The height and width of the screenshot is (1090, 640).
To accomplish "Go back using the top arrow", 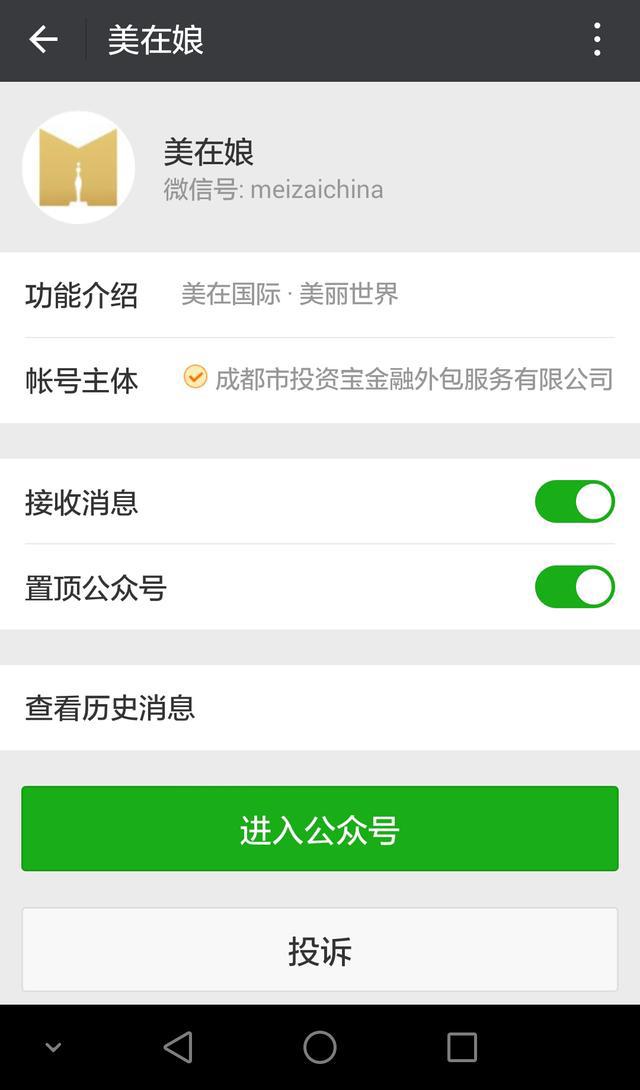I will [x=43, y=40].
